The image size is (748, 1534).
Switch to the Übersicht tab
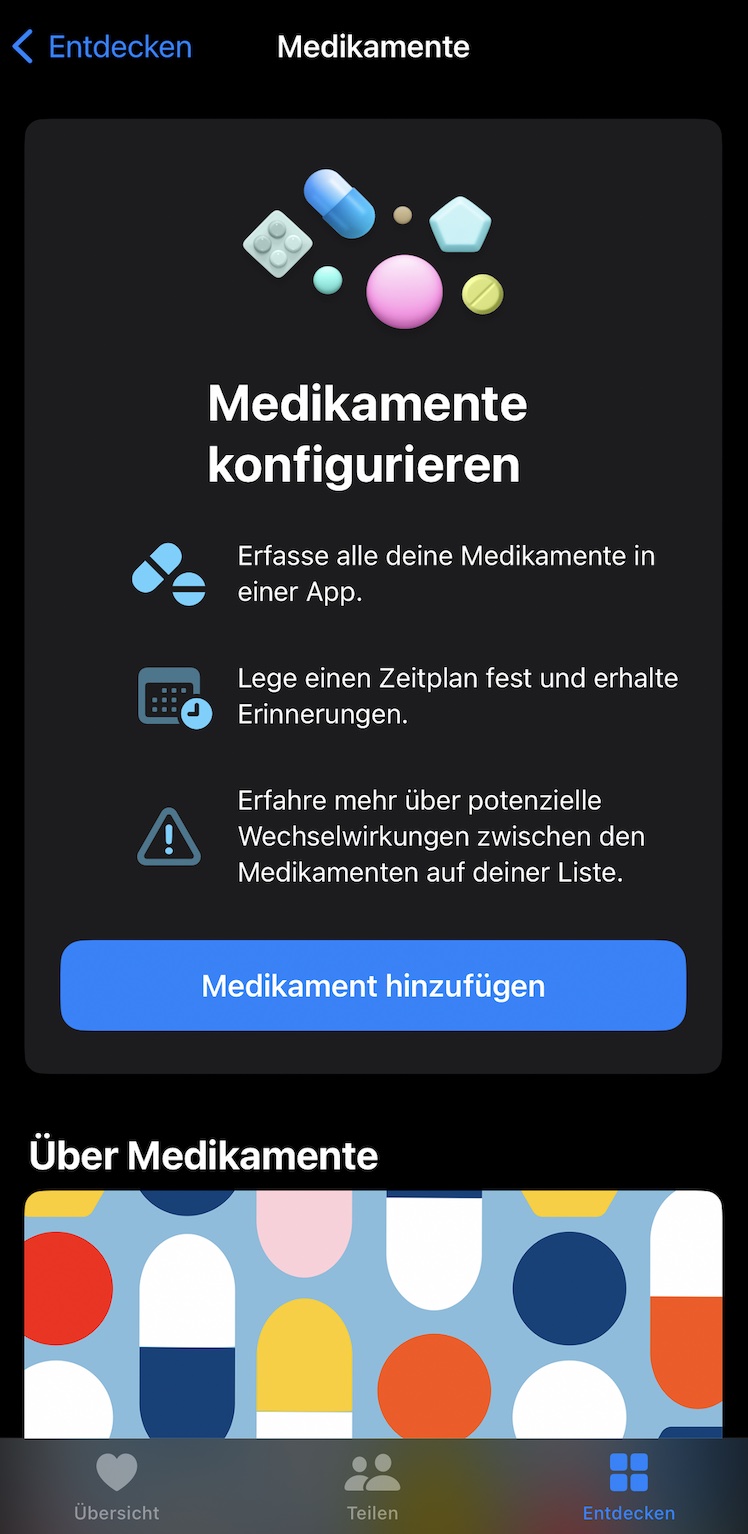point(117,1487)
